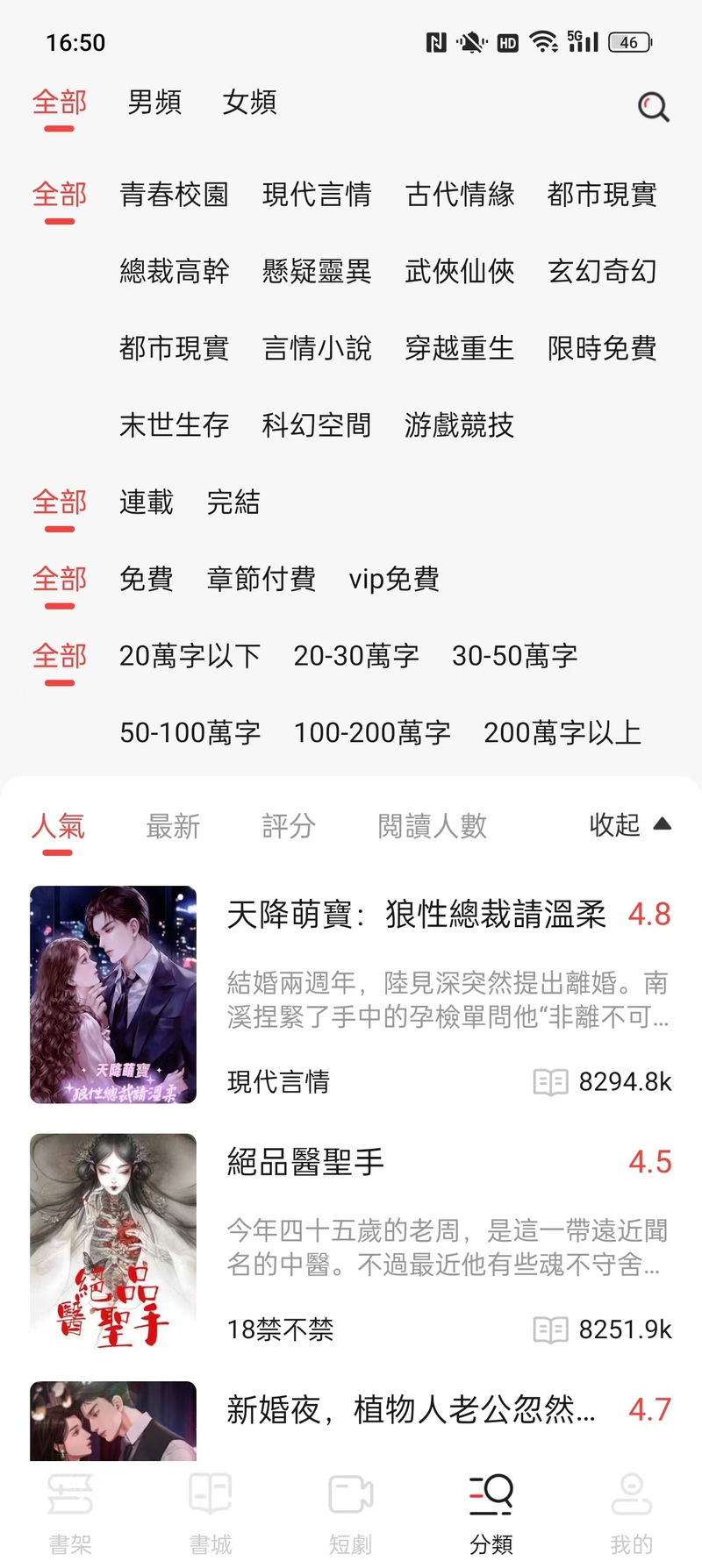The width and height of the screenshot is (702, 1568).
Task: Select the 青春校園 genre filter
Action: point(174,195)
